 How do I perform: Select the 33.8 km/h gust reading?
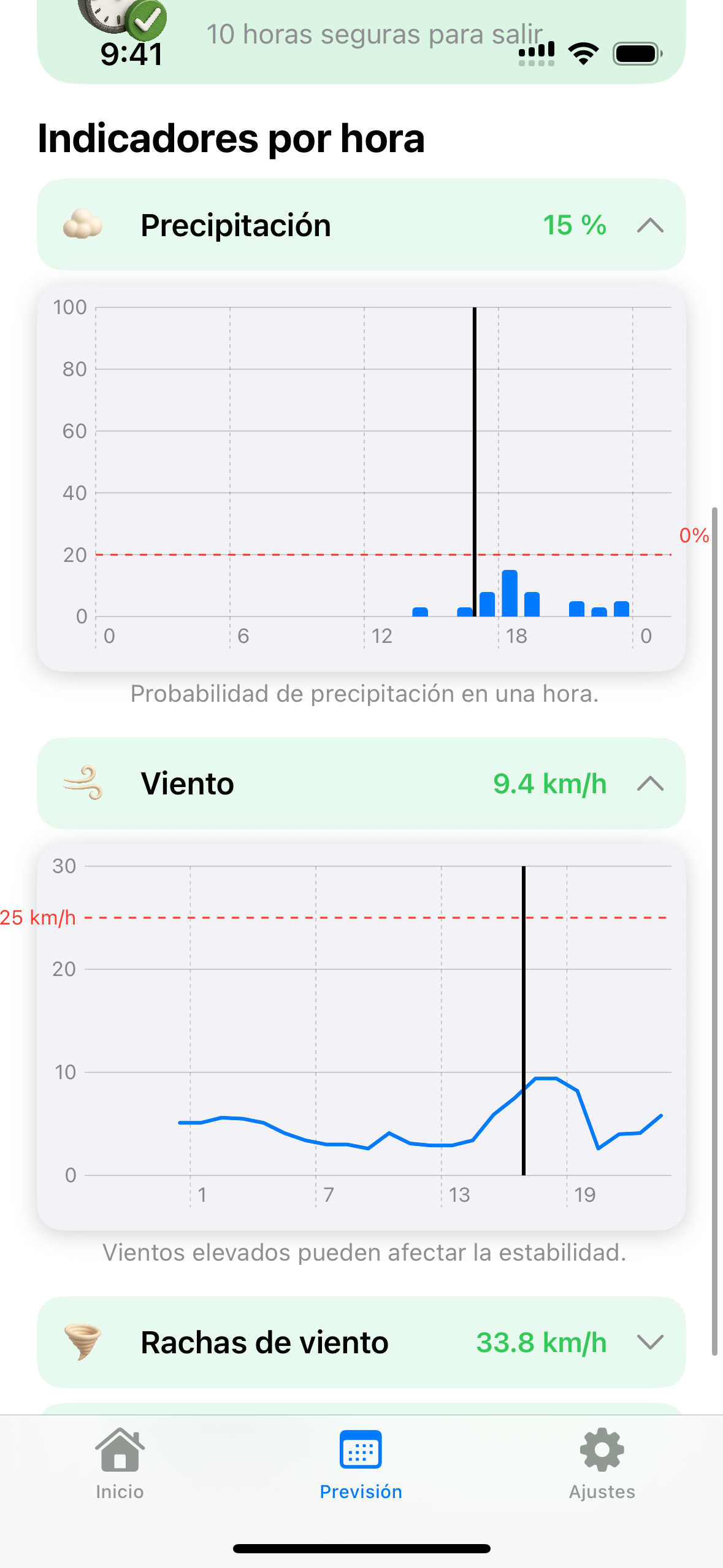(x=541, y=1342)
